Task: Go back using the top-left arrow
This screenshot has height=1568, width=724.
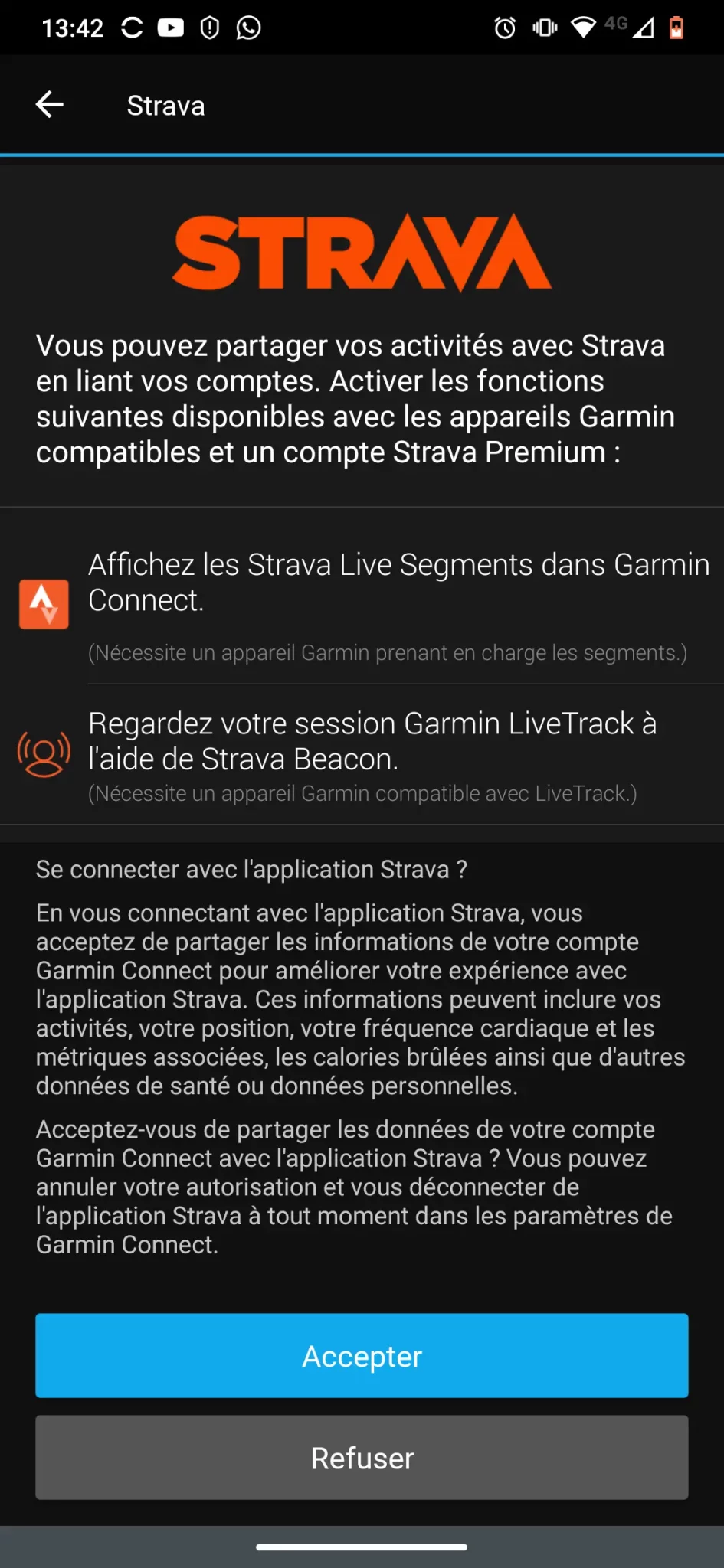Action: [x=50, y=105]
